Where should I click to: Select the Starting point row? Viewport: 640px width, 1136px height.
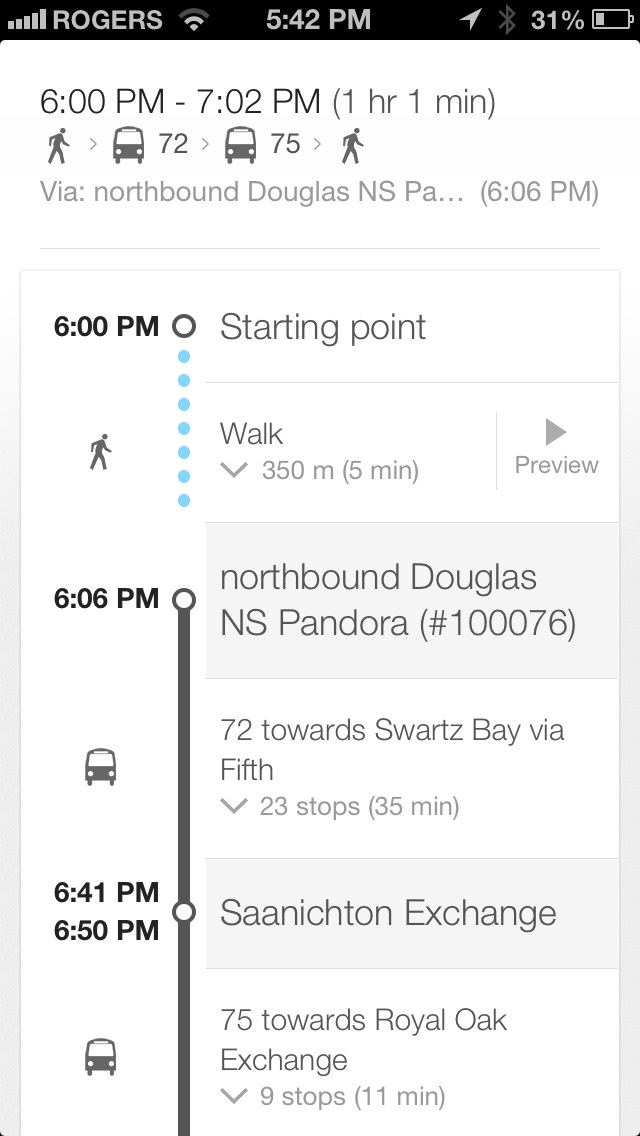tap(412, 327)
